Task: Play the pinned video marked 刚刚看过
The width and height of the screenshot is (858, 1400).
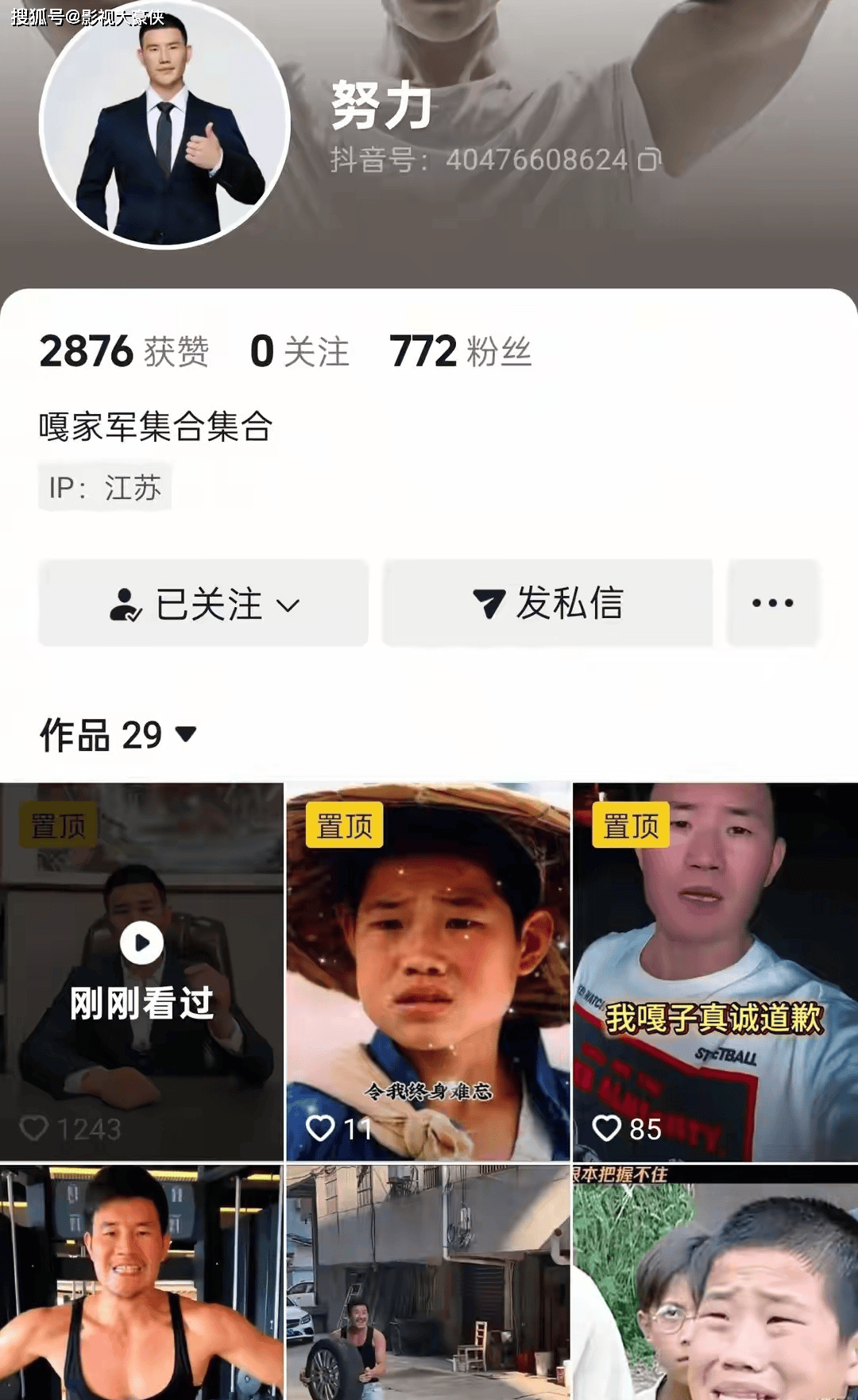Action: (141, 971)
